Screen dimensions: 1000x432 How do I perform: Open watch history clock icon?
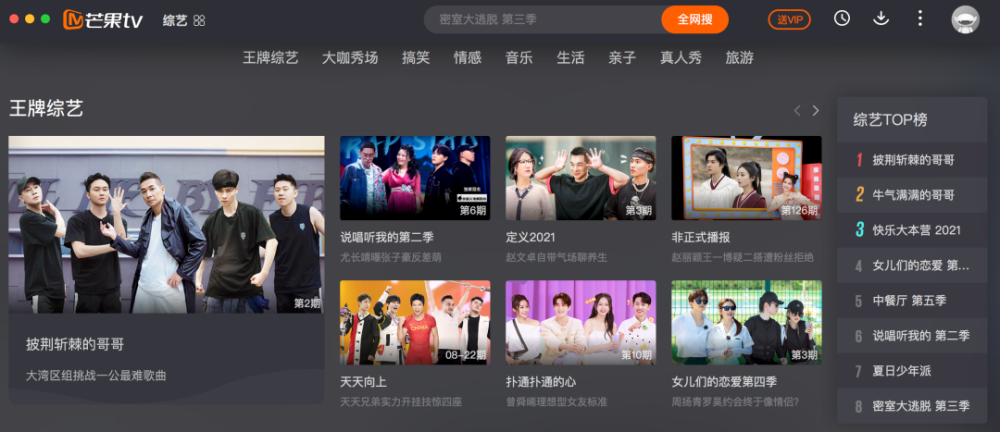pyautogui.click(x=842, y=18)
